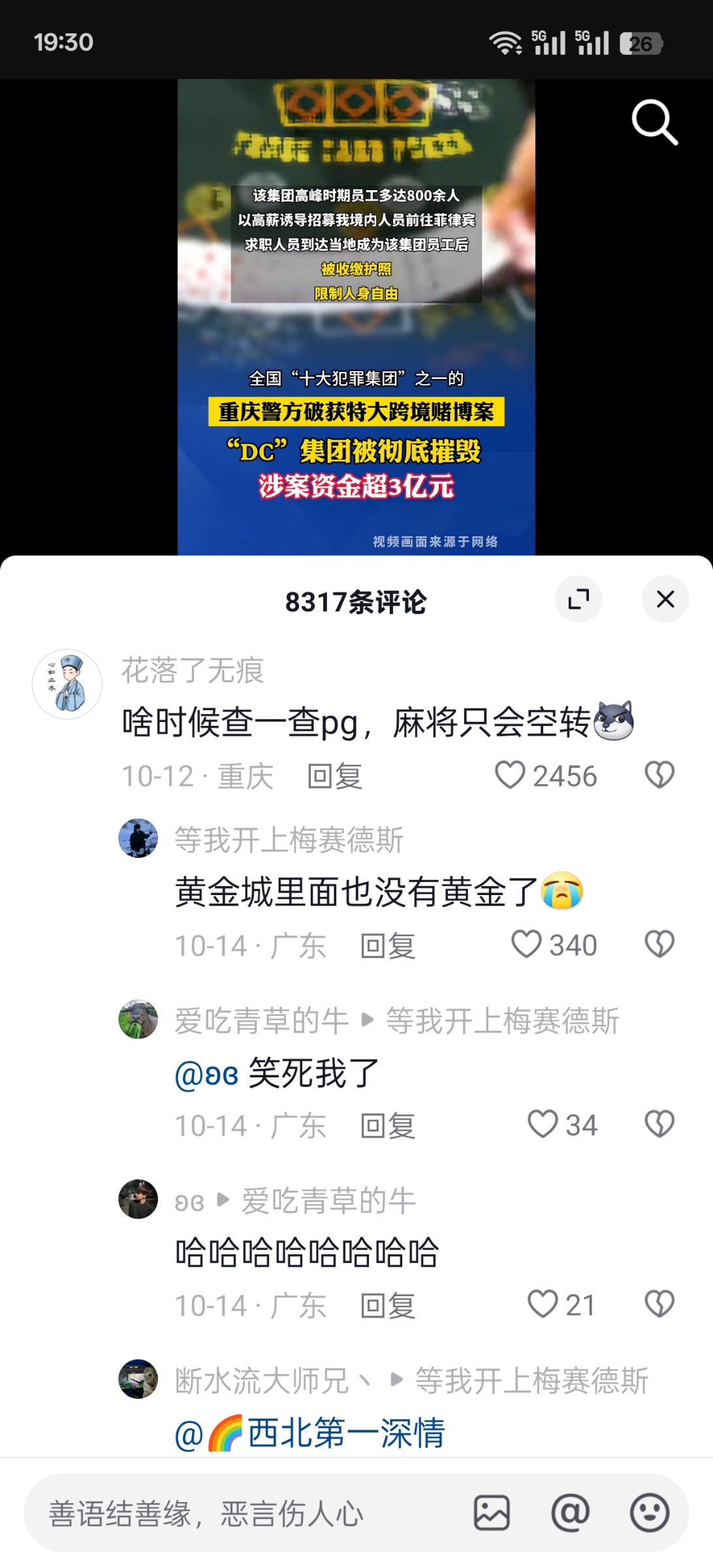Reply to the 哈哈哈哈哈哈哈哈 comment
The height and width of the screenshot is (1568, 713).
point(387,1305)
